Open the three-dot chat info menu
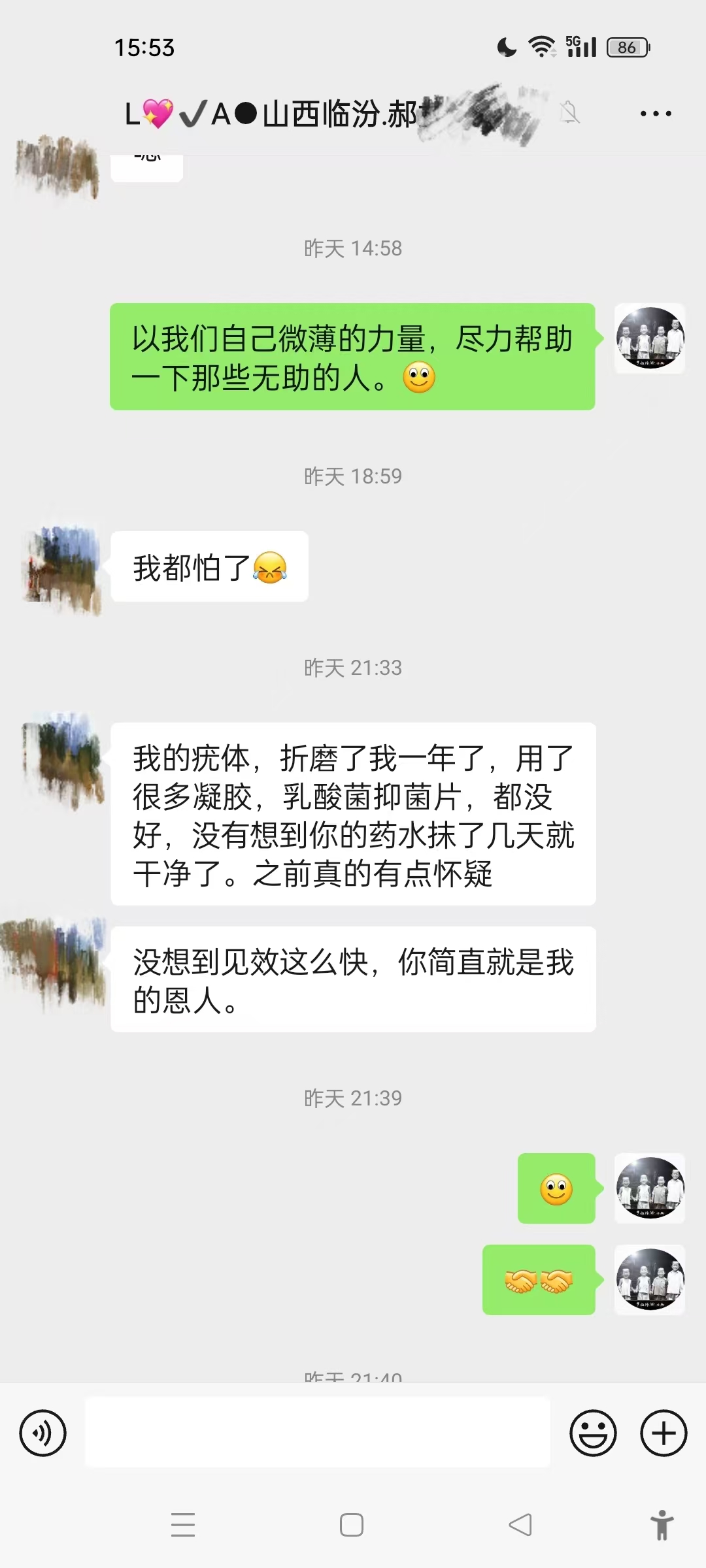This screenshot has width=706, height=1568. pyautogui.click(x=656, y=114)
